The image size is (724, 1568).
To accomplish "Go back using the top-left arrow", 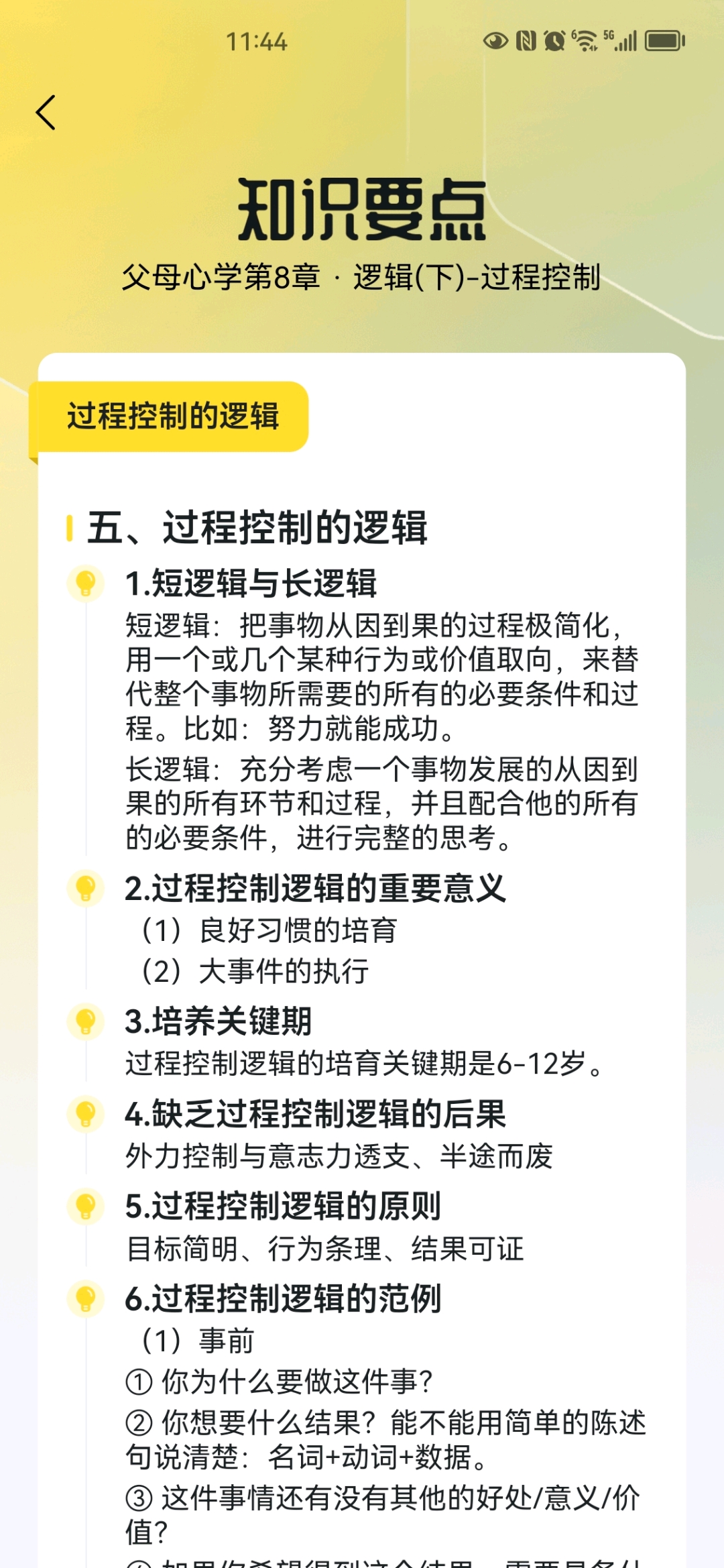I will click(46, 112).
